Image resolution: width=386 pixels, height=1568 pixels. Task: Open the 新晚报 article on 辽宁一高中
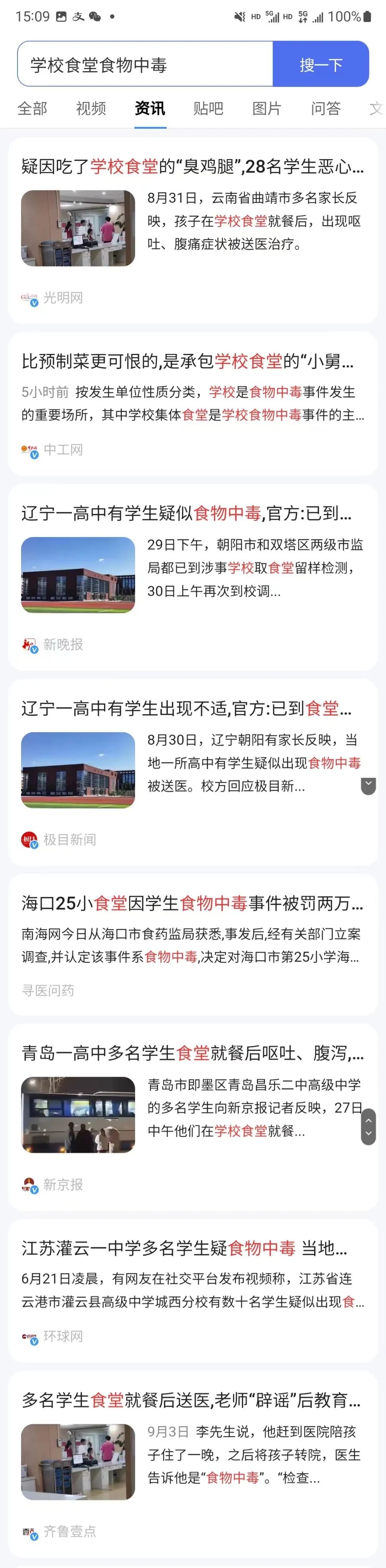click(x=186, y=514)
